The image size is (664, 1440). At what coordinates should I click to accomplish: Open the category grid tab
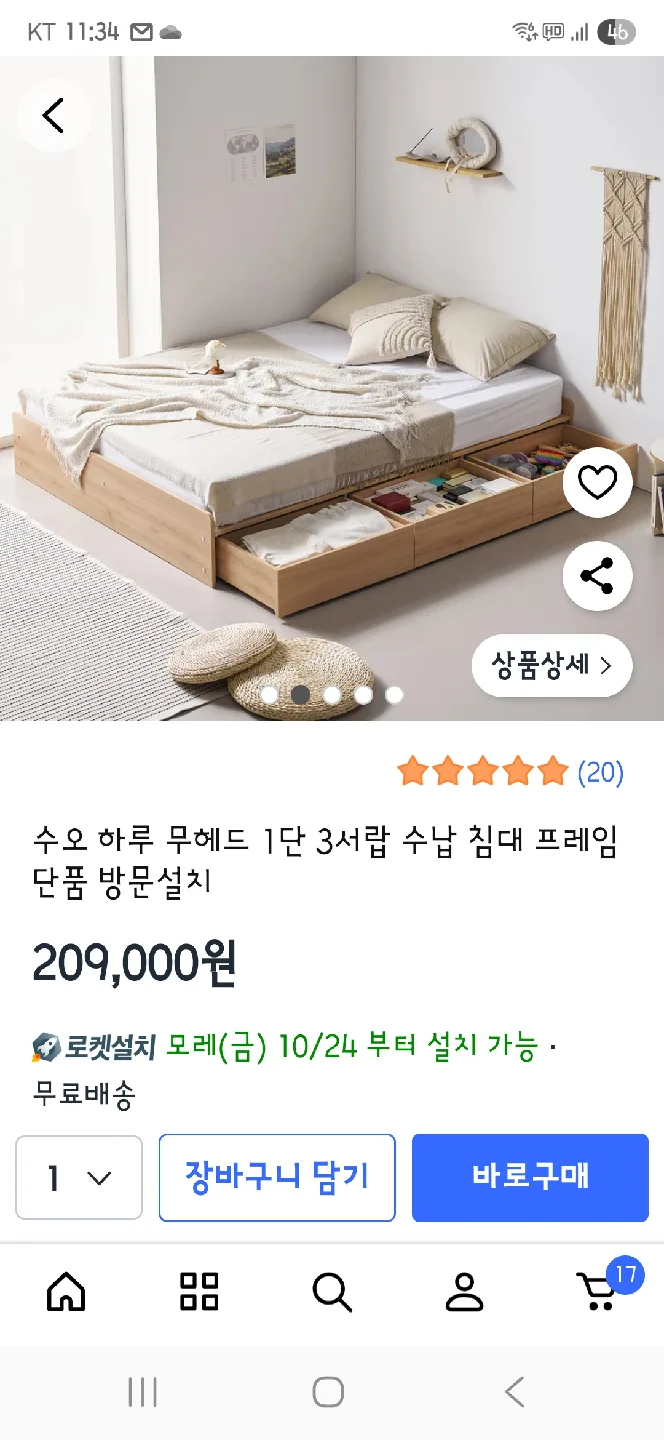pyautogui.click(x=199, y=1292)
